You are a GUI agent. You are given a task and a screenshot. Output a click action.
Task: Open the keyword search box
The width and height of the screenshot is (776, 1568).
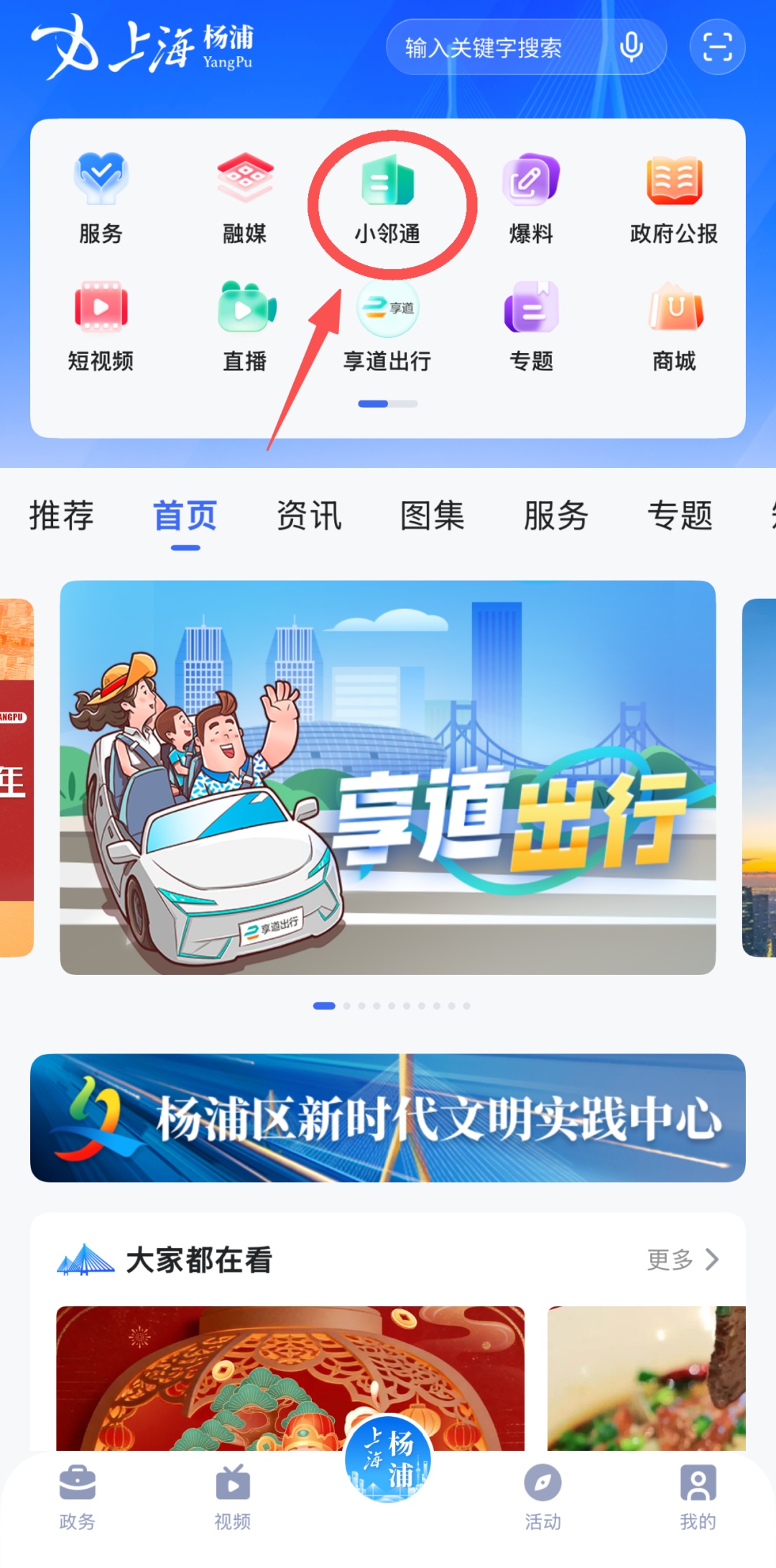pos(496,47)
